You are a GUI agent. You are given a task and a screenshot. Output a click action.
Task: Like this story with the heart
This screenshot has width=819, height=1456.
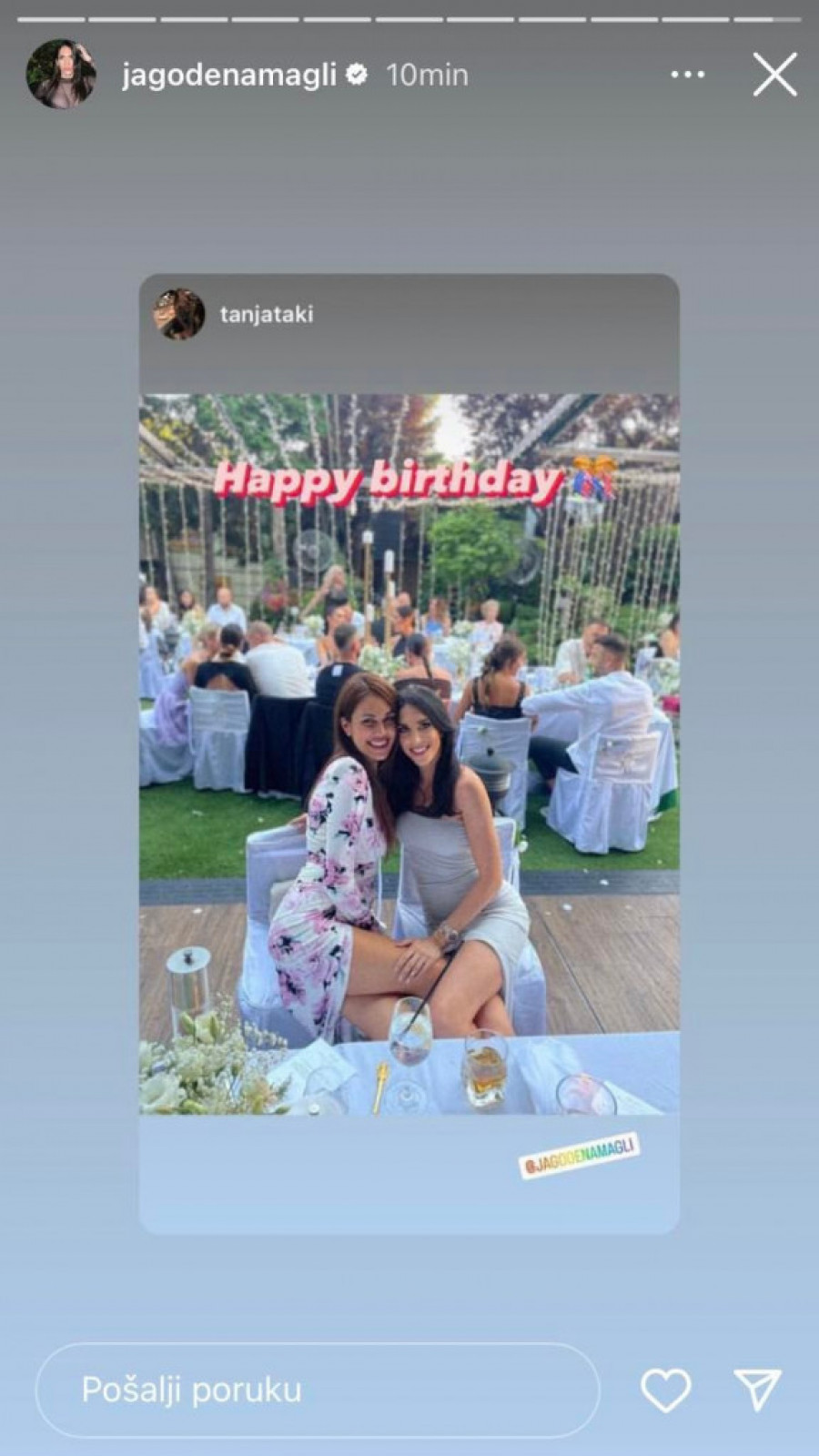pos(665,1390)
